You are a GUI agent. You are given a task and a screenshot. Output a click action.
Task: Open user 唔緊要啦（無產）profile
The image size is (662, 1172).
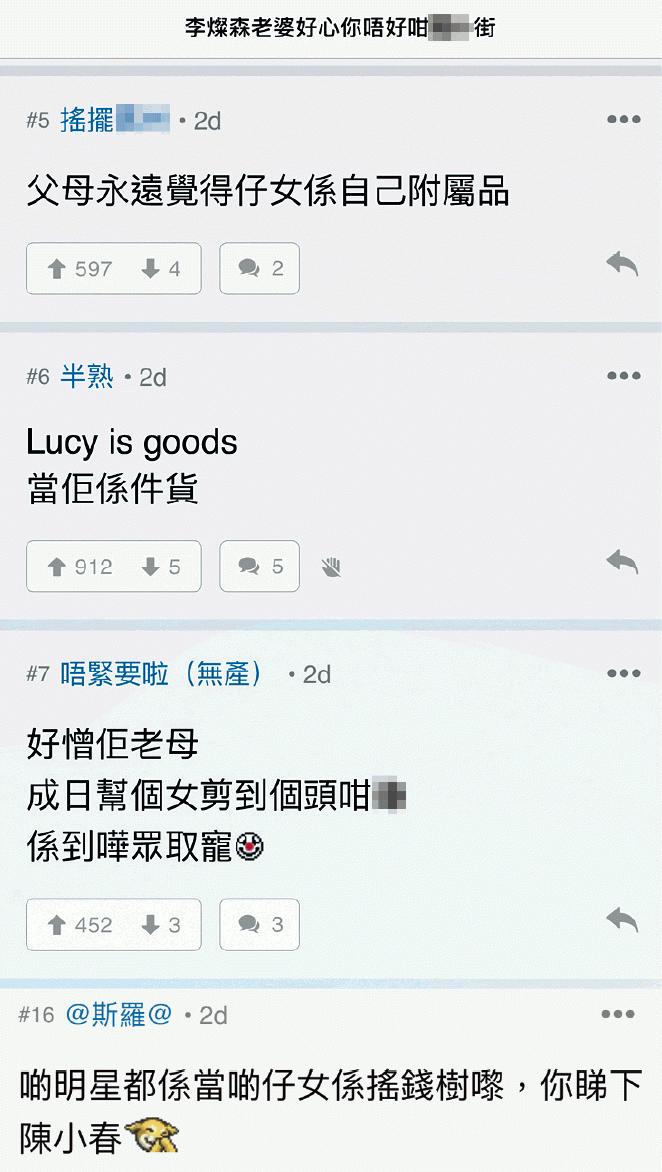(164, 675)
